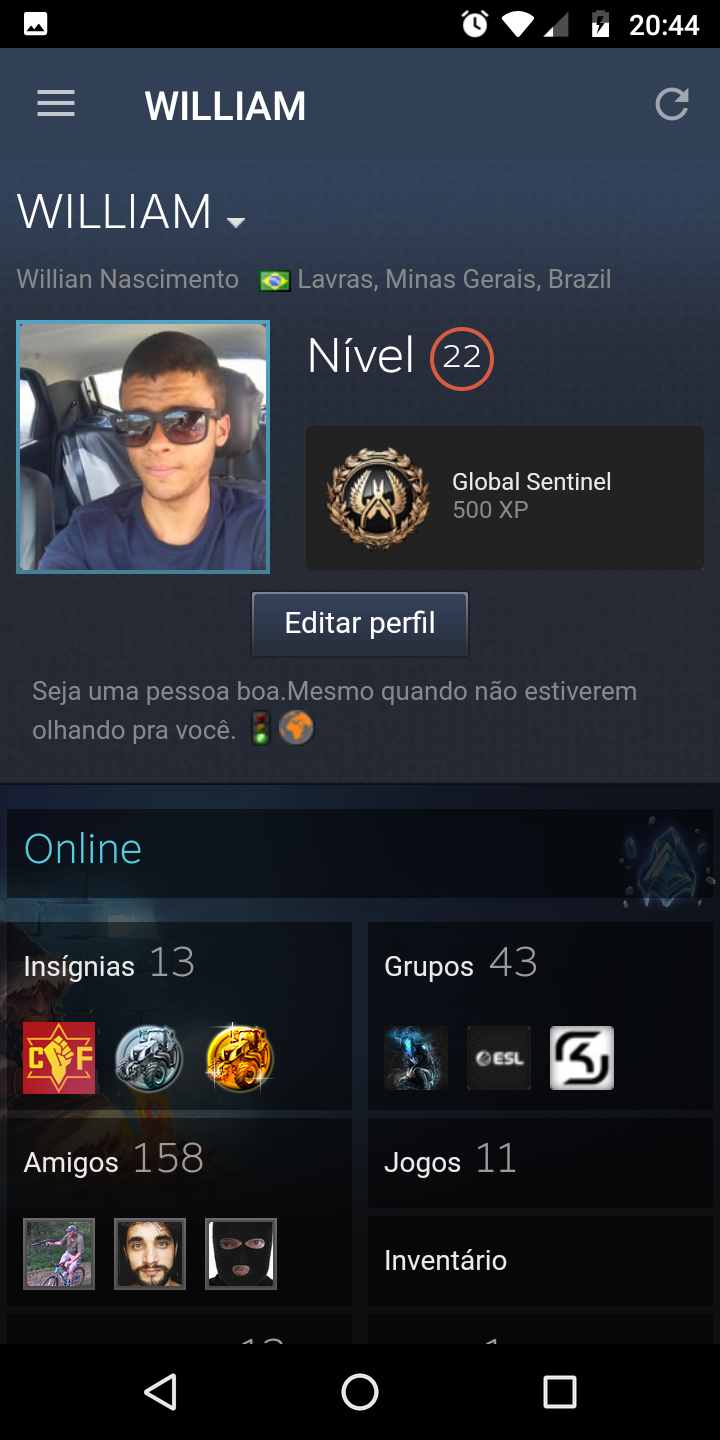Image resolution: width=720 pixels, height=1440 pixels.
Task: Open the Inventário
Action: (445, 1260)
